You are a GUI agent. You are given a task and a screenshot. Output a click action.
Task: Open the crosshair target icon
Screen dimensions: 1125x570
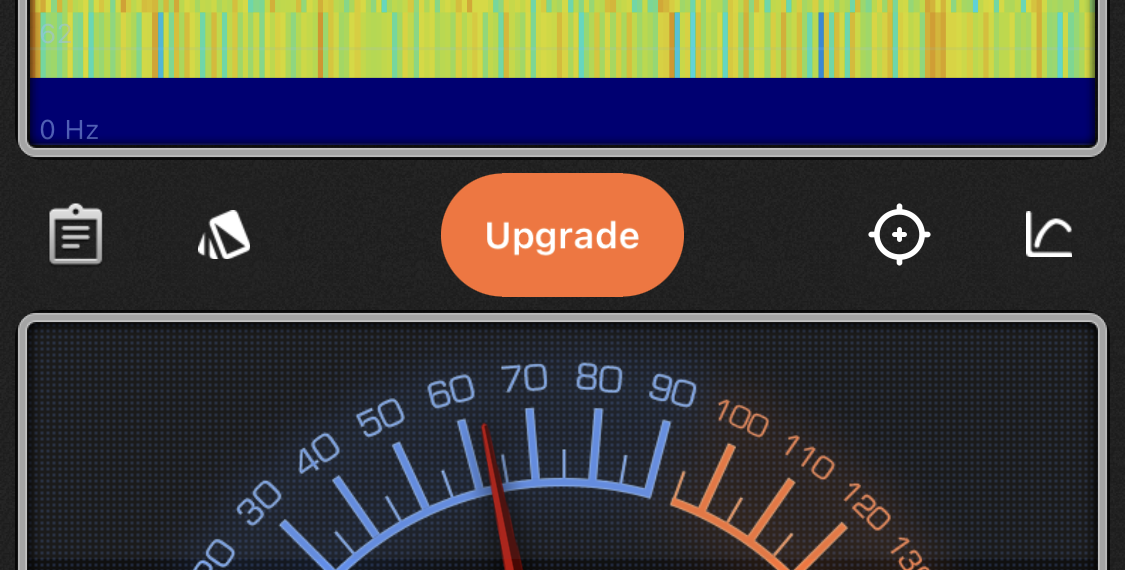(x=899, y=235)
